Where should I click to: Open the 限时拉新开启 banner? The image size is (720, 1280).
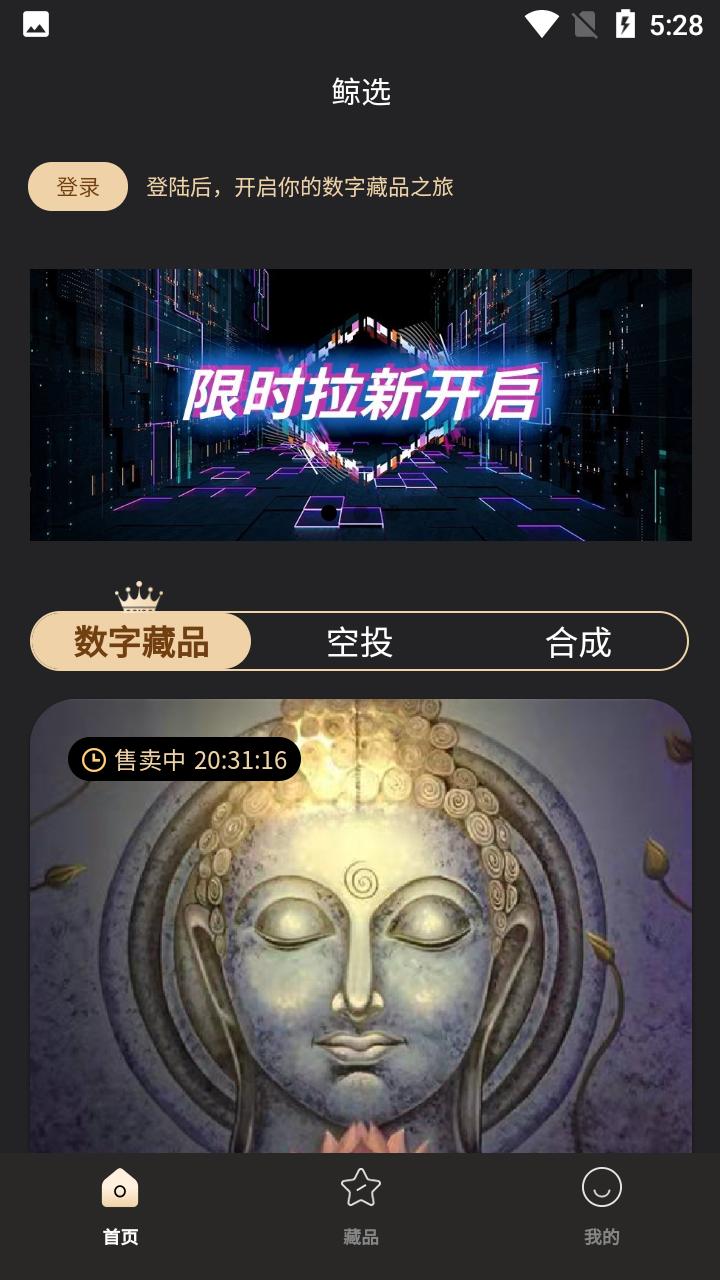point(360,404)
